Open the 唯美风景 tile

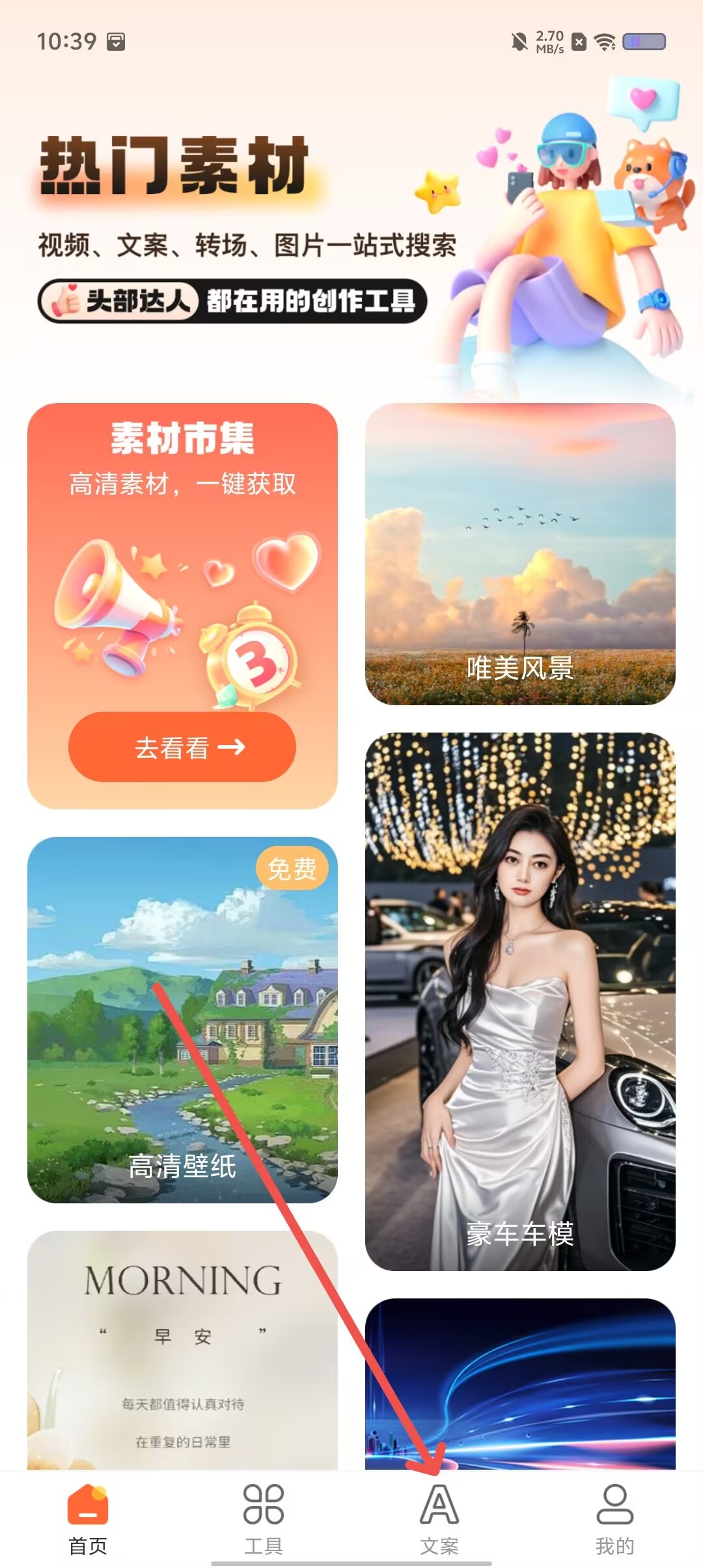coord(520,554)
